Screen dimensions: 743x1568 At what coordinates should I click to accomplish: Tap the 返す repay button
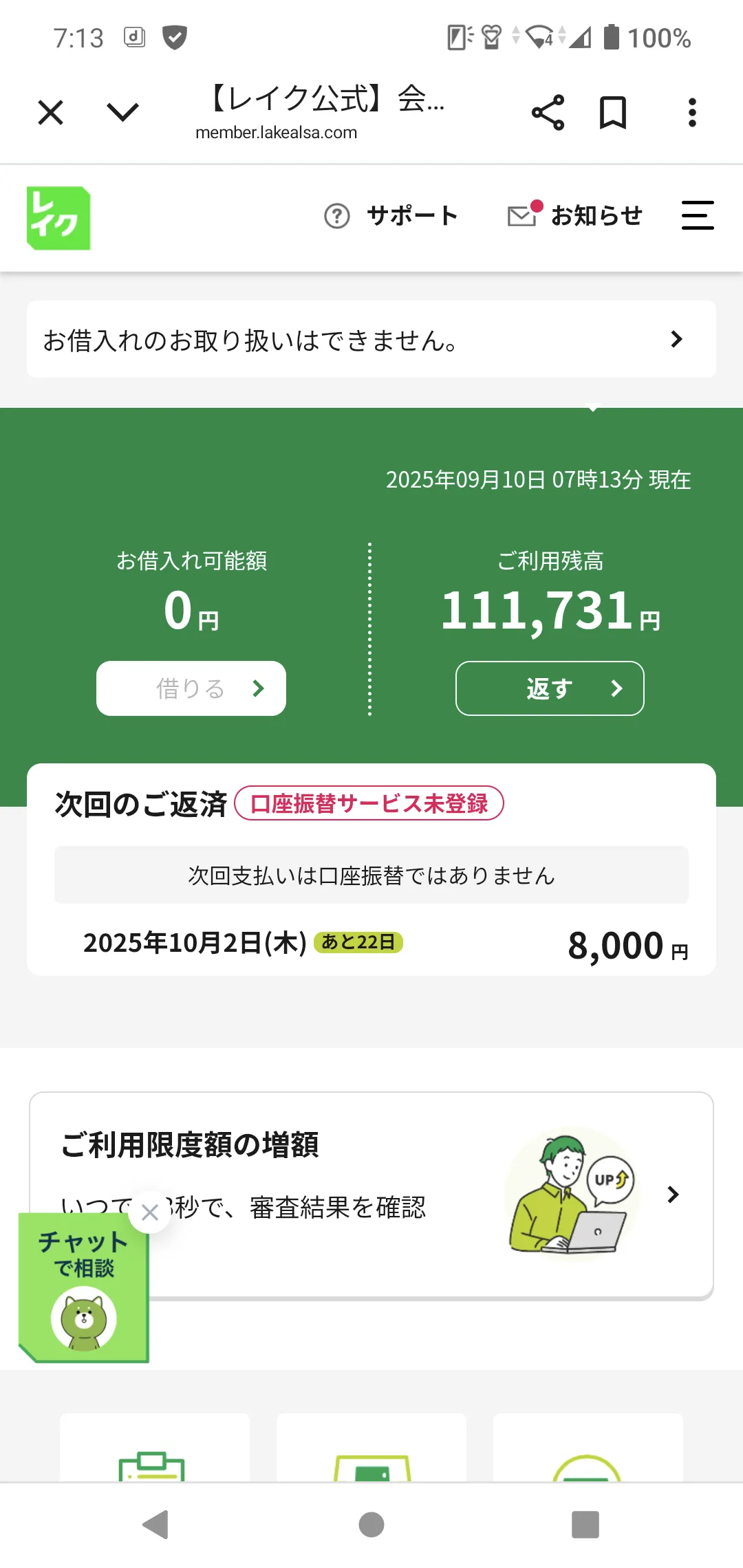point(550,688)
